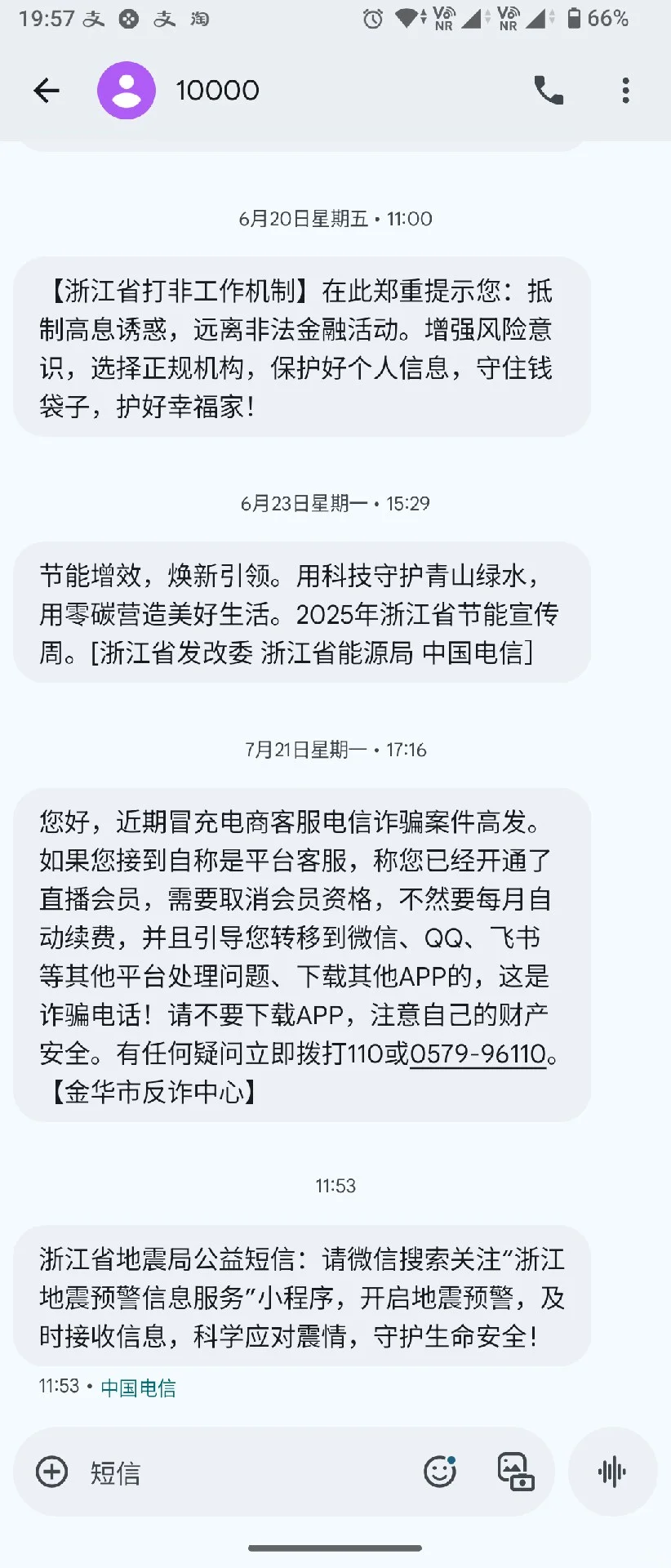
Task: Open contact details for 10000
Action: coord(217,90)
